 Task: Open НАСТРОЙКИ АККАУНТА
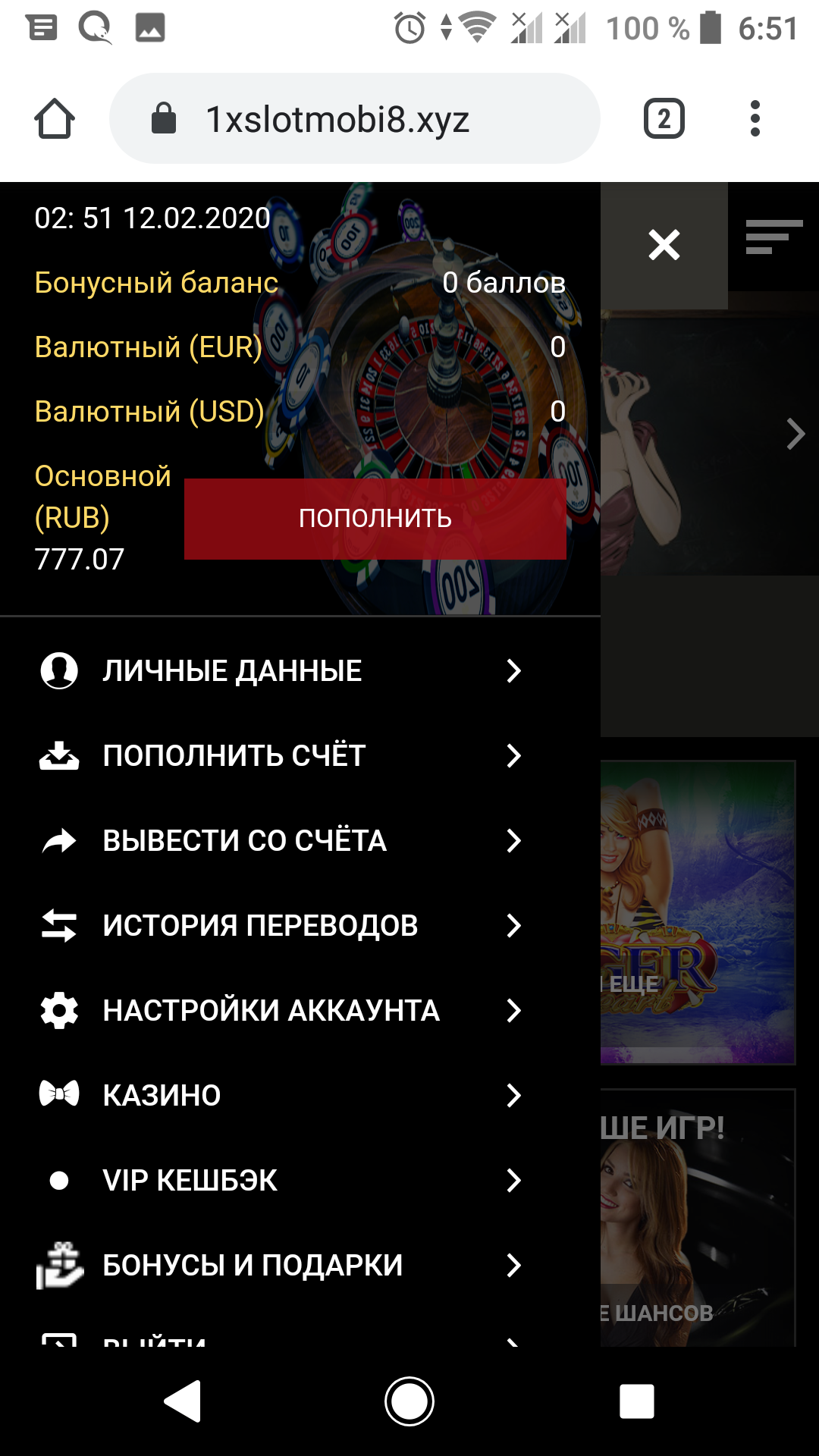click(281, 1011)
